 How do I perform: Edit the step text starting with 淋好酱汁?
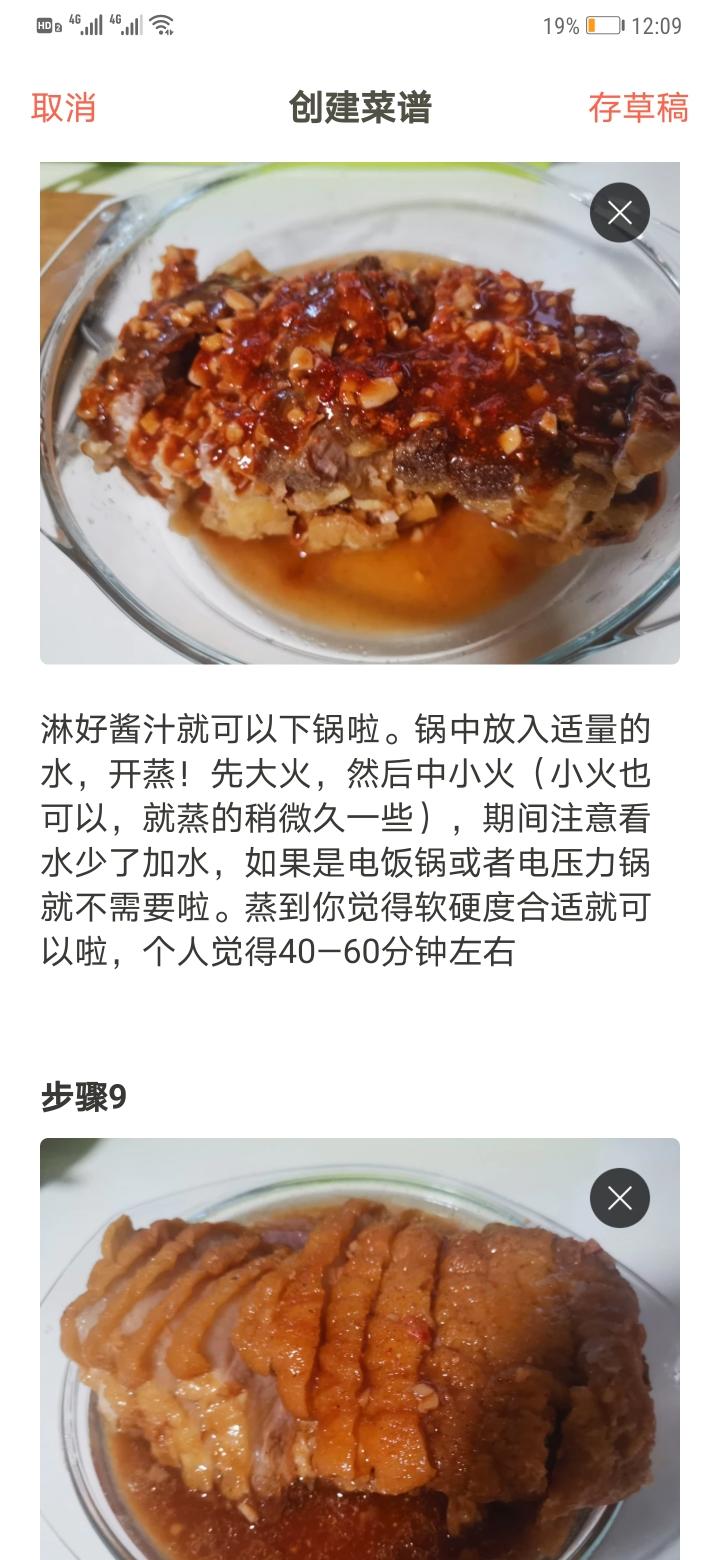(x=346, y=840)
